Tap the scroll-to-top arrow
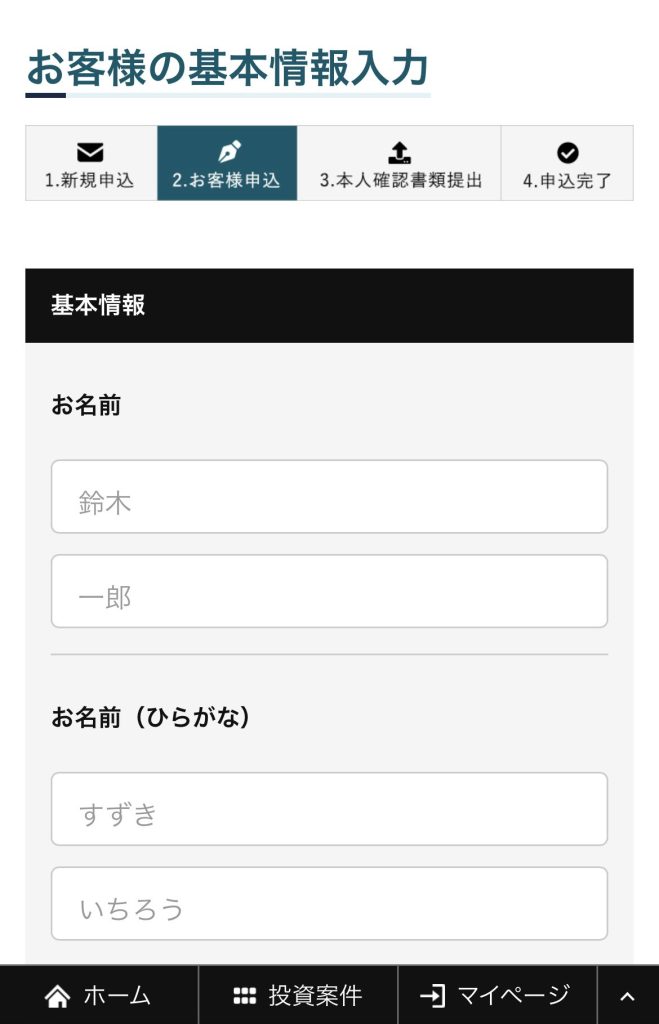This screenshot has height=1024, width=659. (x=628, y=995)
